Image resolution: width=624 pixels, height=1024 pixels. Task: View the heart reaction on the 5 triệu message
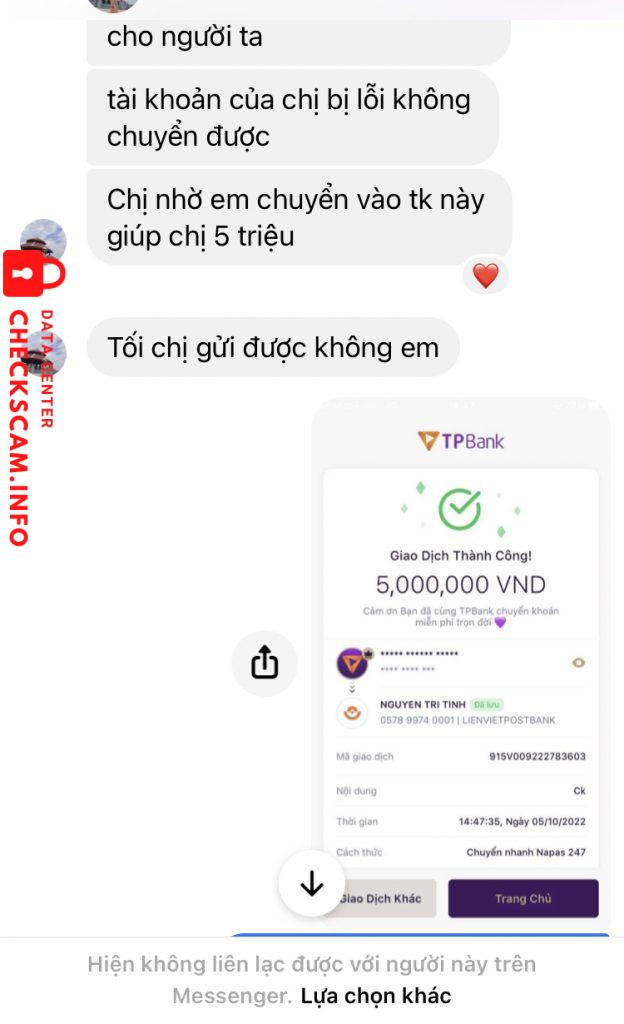pos(485,275)
